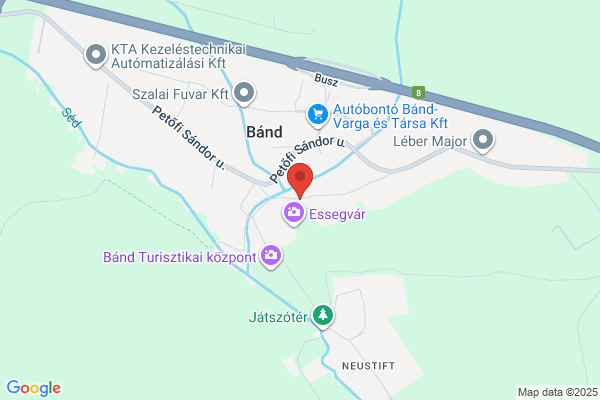Open the Szalai Fuvar Kft marker
Image resolution: width=600 pixels, height=400 pixels.
(244, 94)
